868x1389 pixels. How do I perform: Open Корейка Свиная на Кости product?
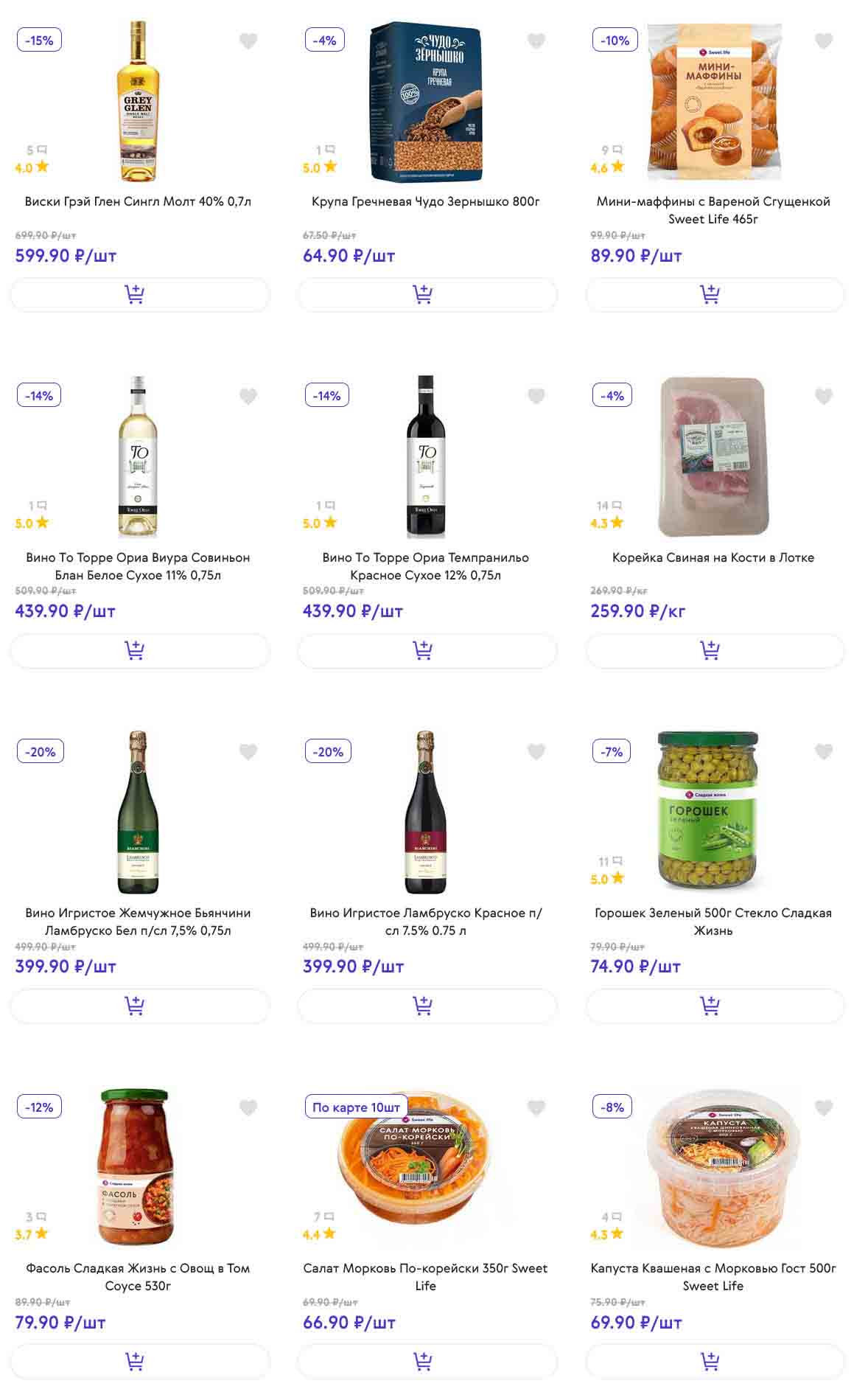pyautogui.click(x=713, y=557)
